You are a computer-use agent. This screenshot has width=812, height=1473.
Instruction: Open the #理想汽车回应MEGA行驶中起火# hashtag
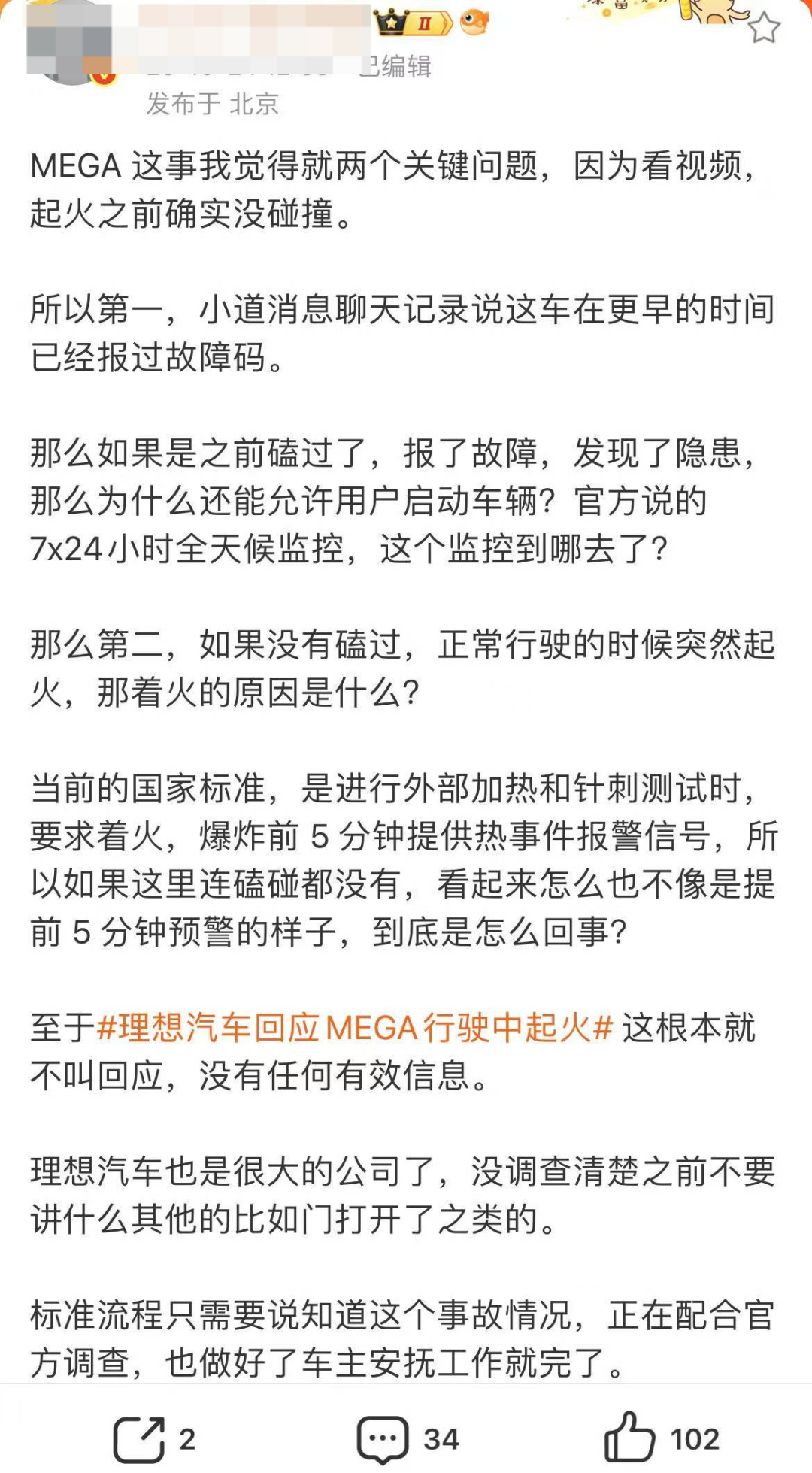click(355, 1028)
